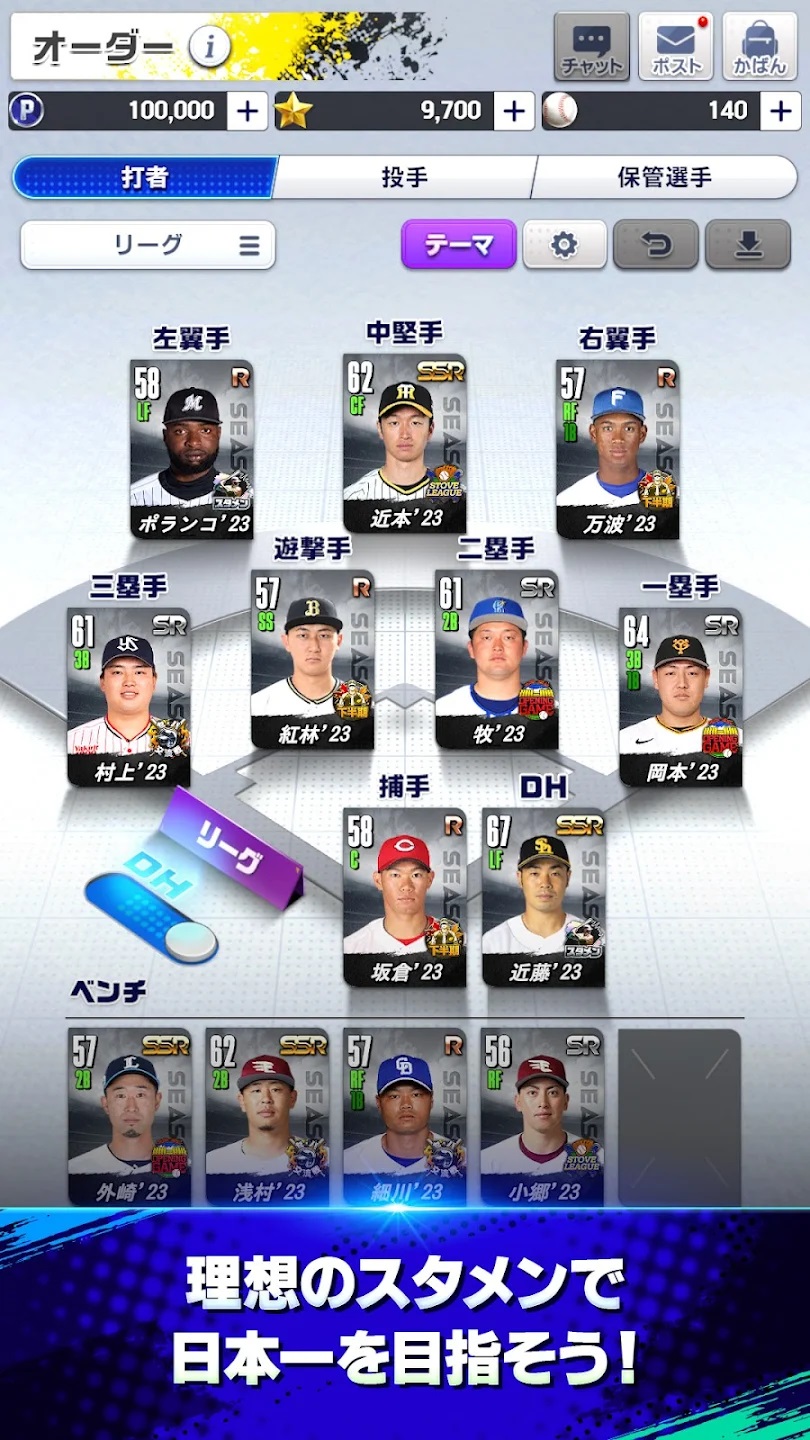Add more baseballs with plus button
Image resolution: width=810 pixels, height=1440 pixels.
point(780,111)
